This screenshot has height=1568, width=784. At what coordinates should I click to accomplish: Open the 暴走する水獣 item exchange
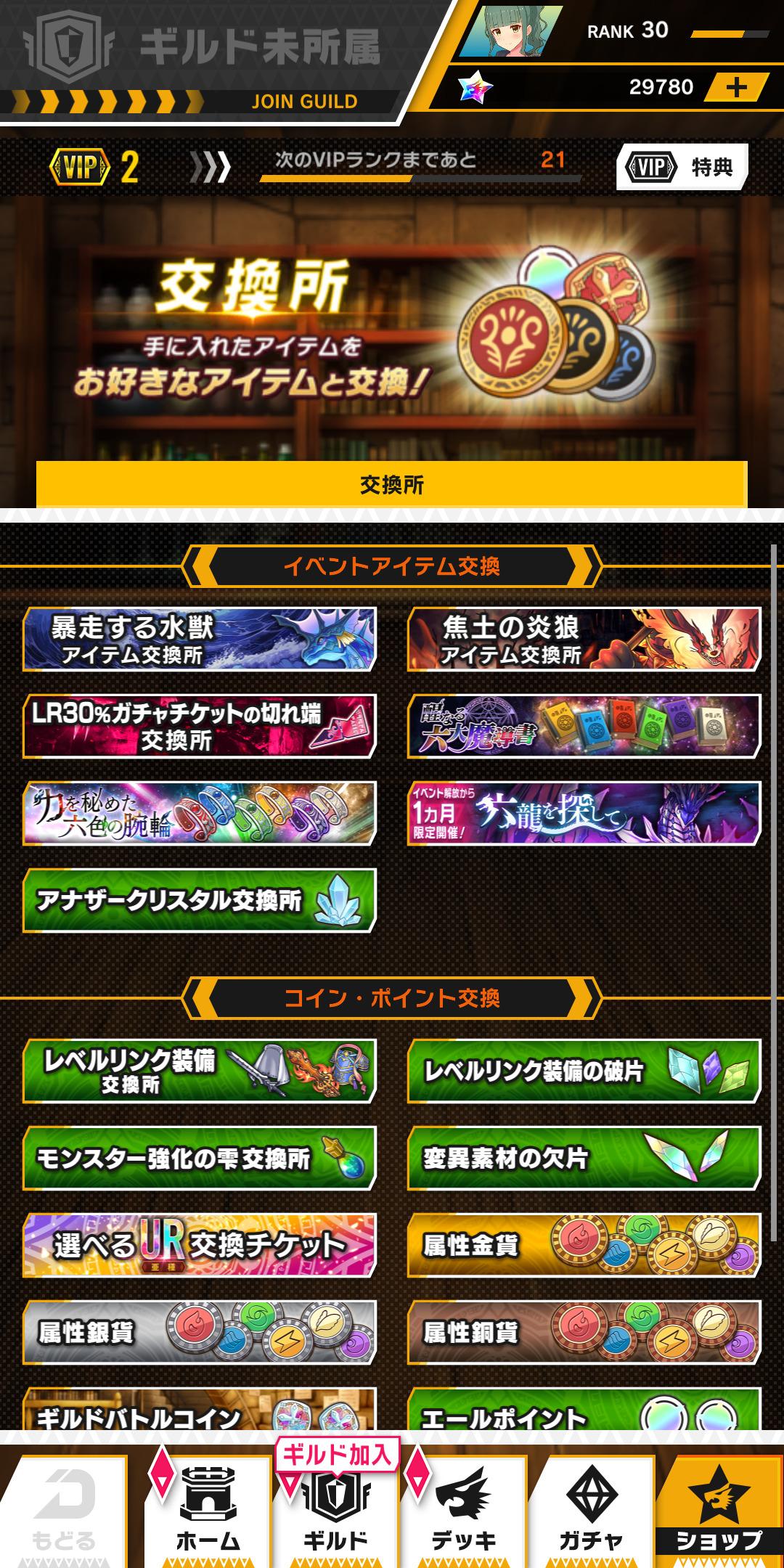pos(199,640)
